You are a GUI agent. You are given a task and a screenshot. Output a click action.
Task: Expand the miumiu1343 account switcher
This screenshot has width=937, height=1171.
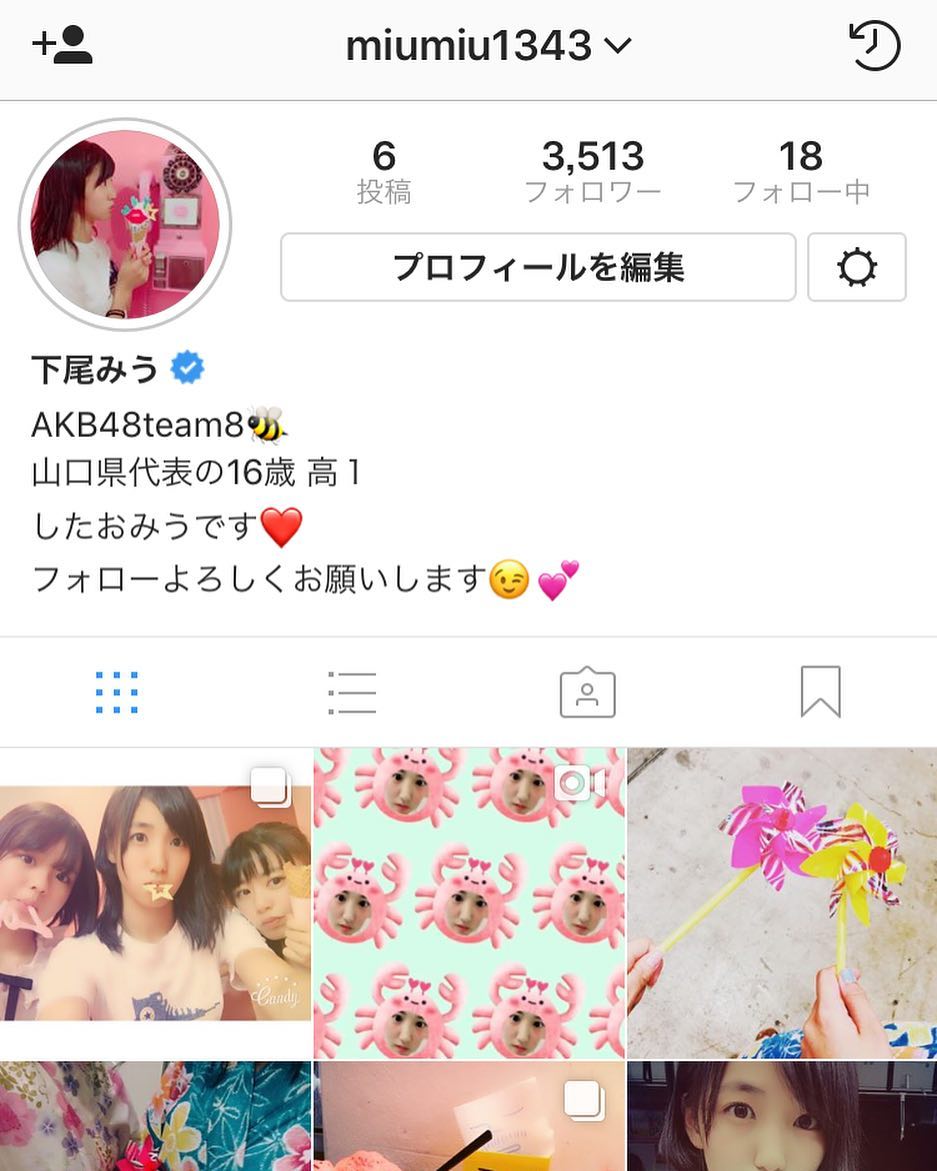(488, 46)
